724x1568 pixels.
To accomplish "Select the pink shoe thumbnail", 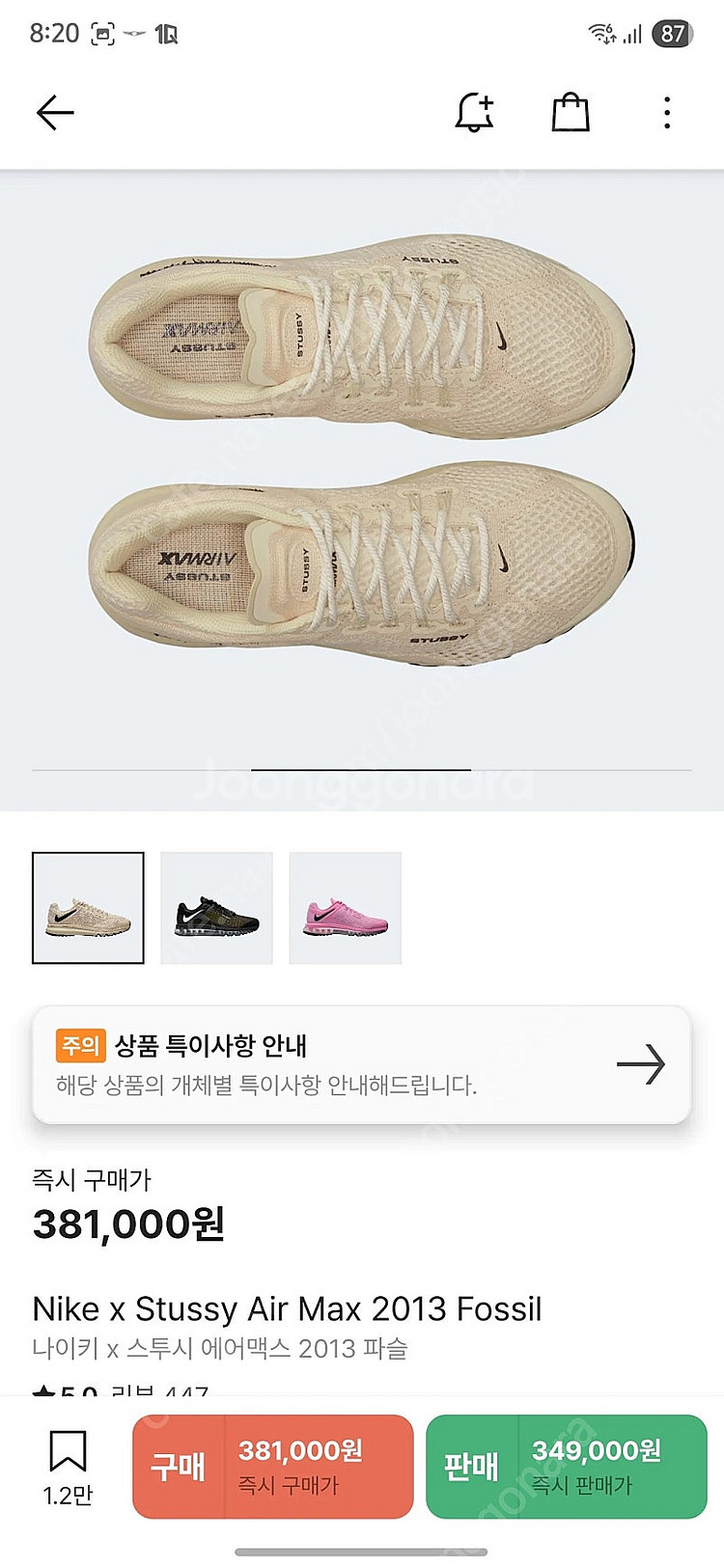I will (x=346, y=908).
